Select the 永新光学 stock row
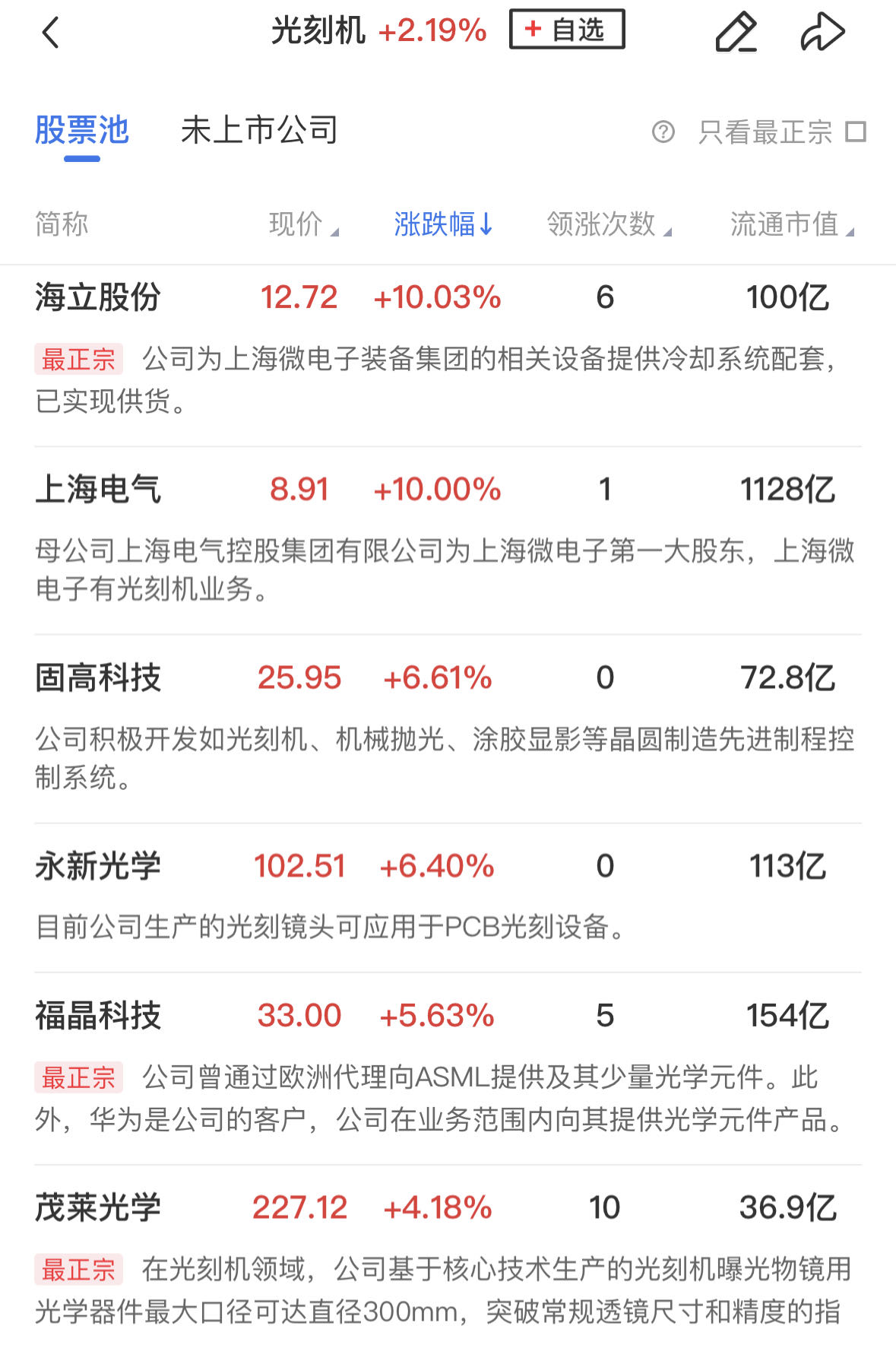 (x=99, y=867)
